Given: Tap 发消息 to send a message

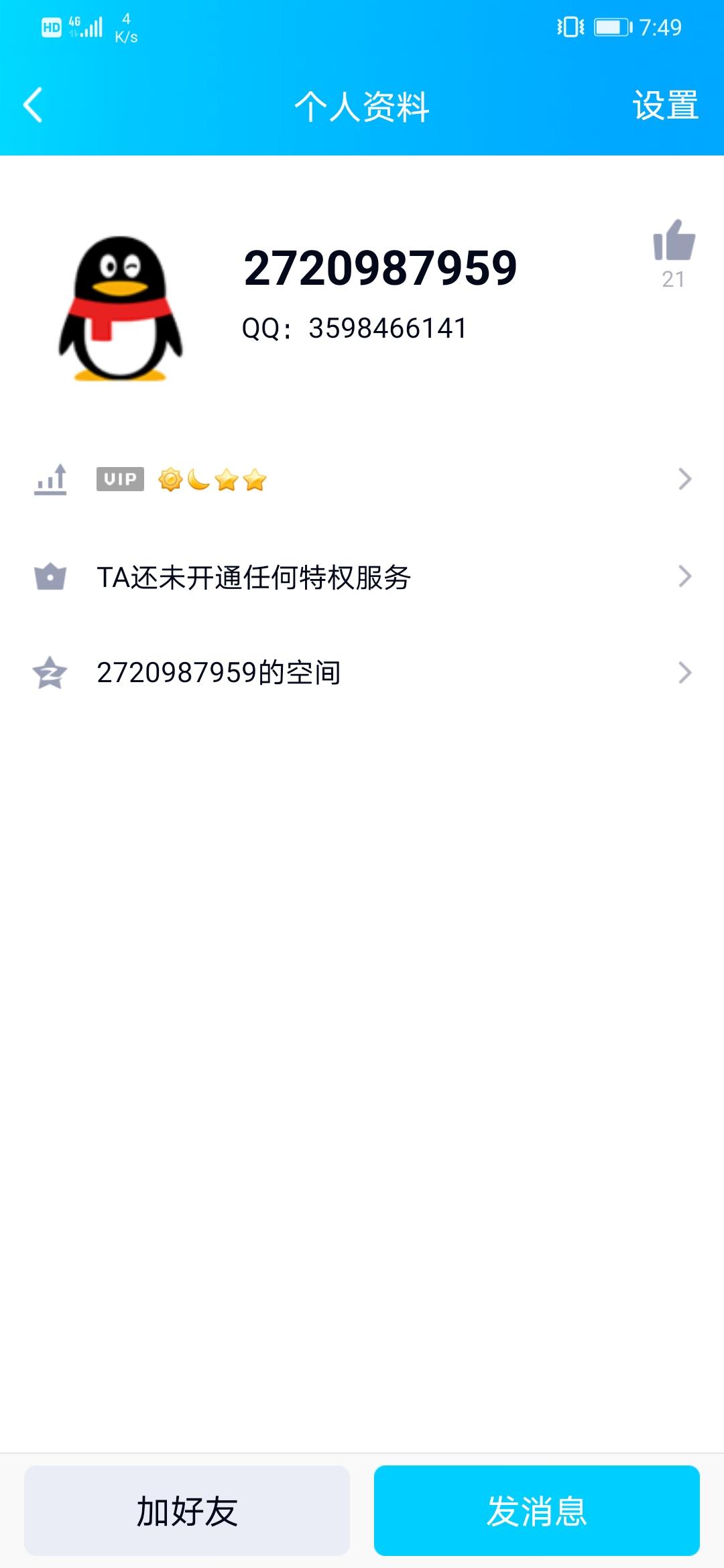Looking at the screenshot, I should pyautogui.click(x=536, y=1510).
